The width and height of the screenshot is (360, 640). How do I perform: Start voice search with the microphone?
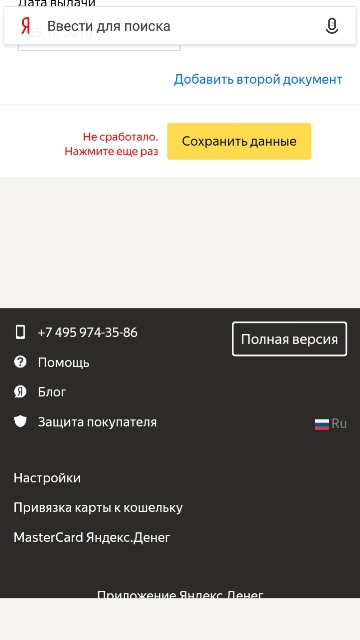click(x=332, y=26)
